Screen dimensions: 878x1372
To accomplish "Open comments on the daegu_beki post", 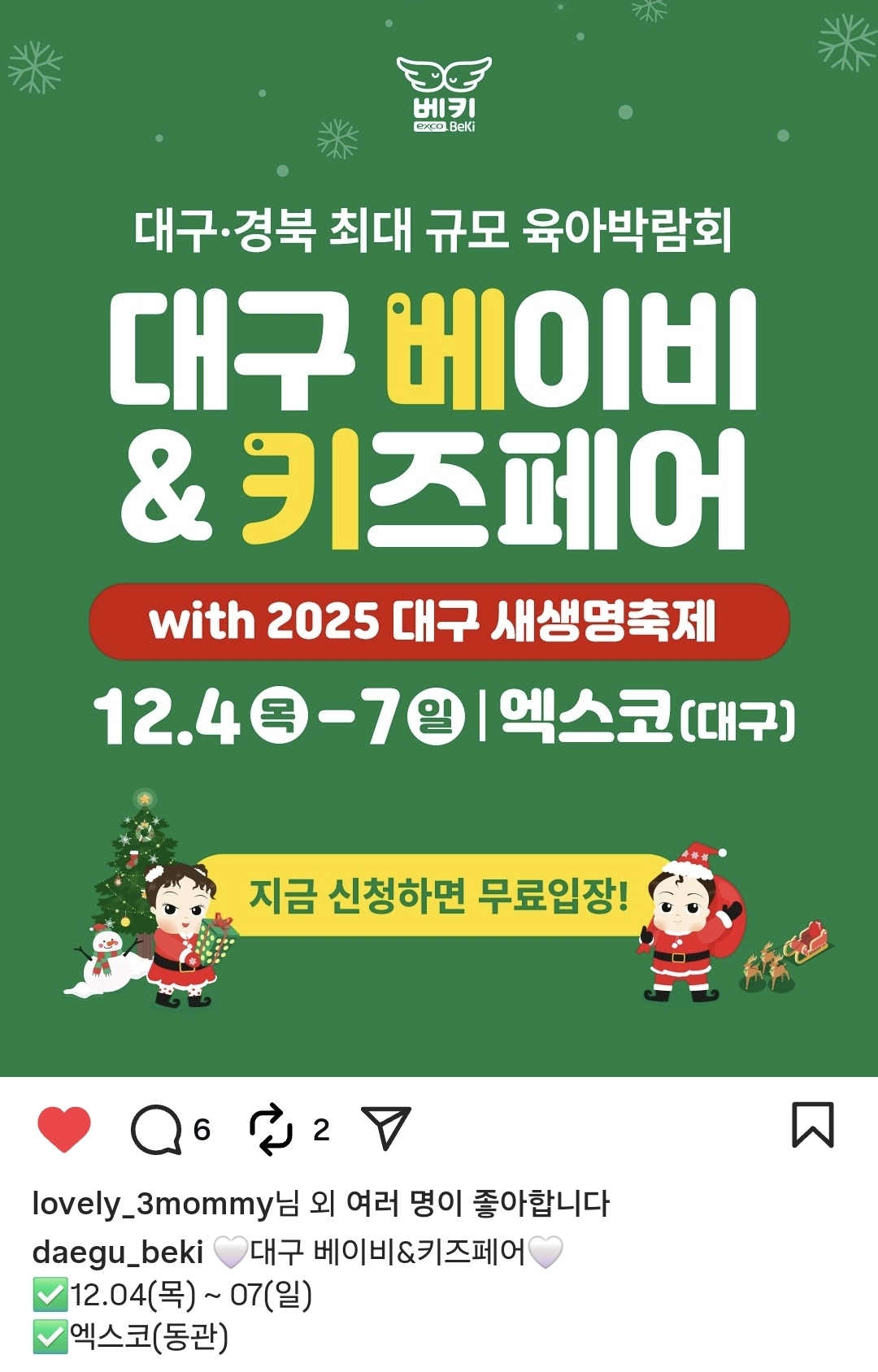I will click(156, 1130).
